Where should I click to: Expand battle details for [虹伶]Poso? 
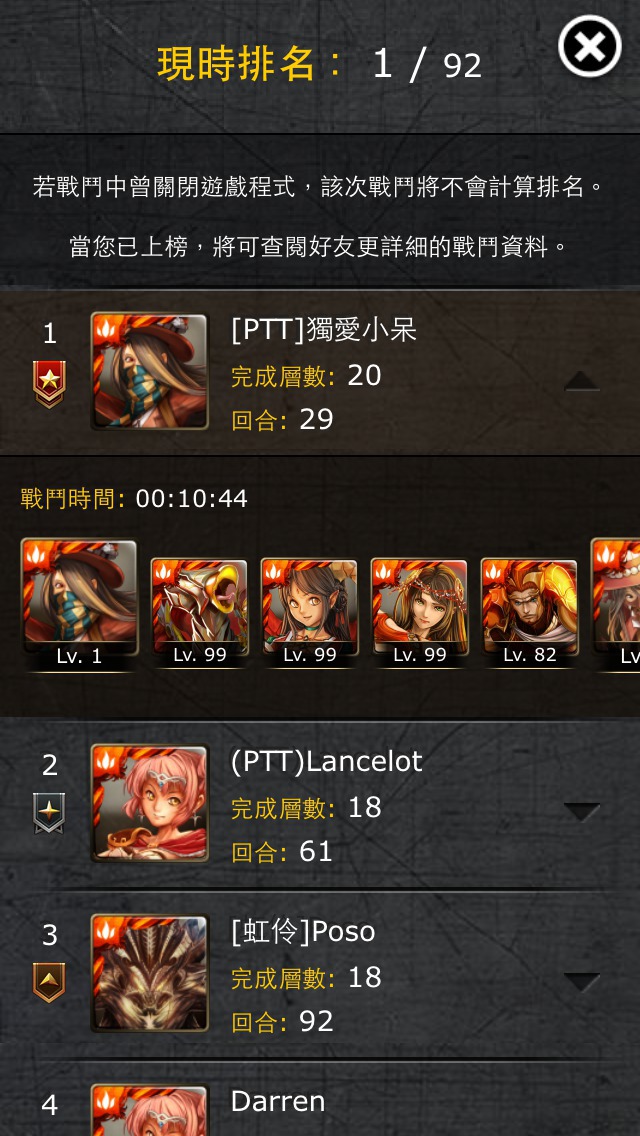(582, 982)
